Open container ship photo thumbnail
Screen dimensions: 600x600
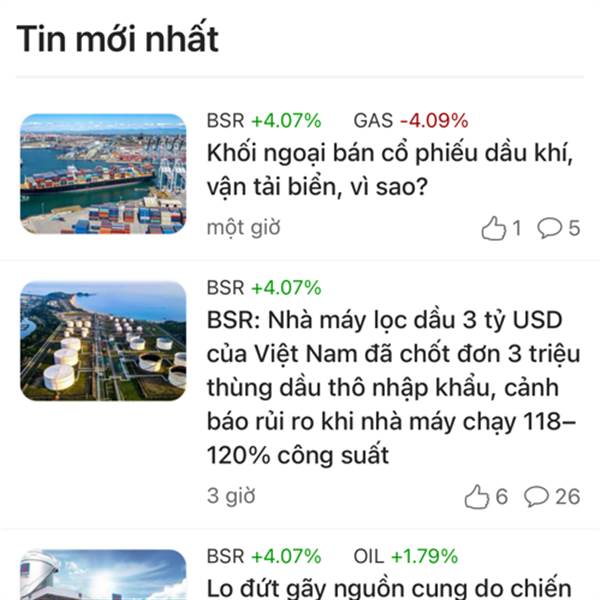(x=103, y=174)
